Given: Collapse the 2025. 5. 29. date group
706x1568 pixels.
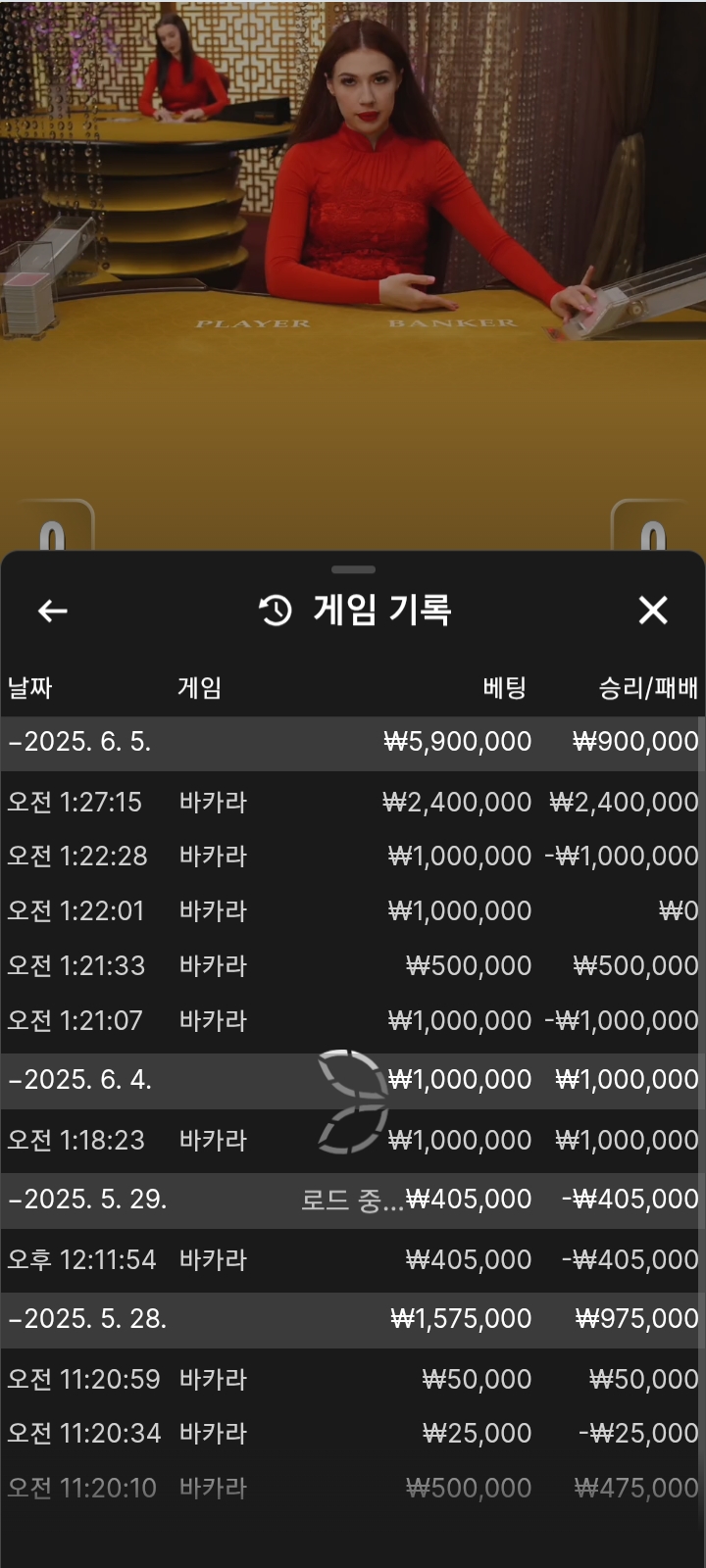Looking at the screenshot, I should pos(352,1200).
